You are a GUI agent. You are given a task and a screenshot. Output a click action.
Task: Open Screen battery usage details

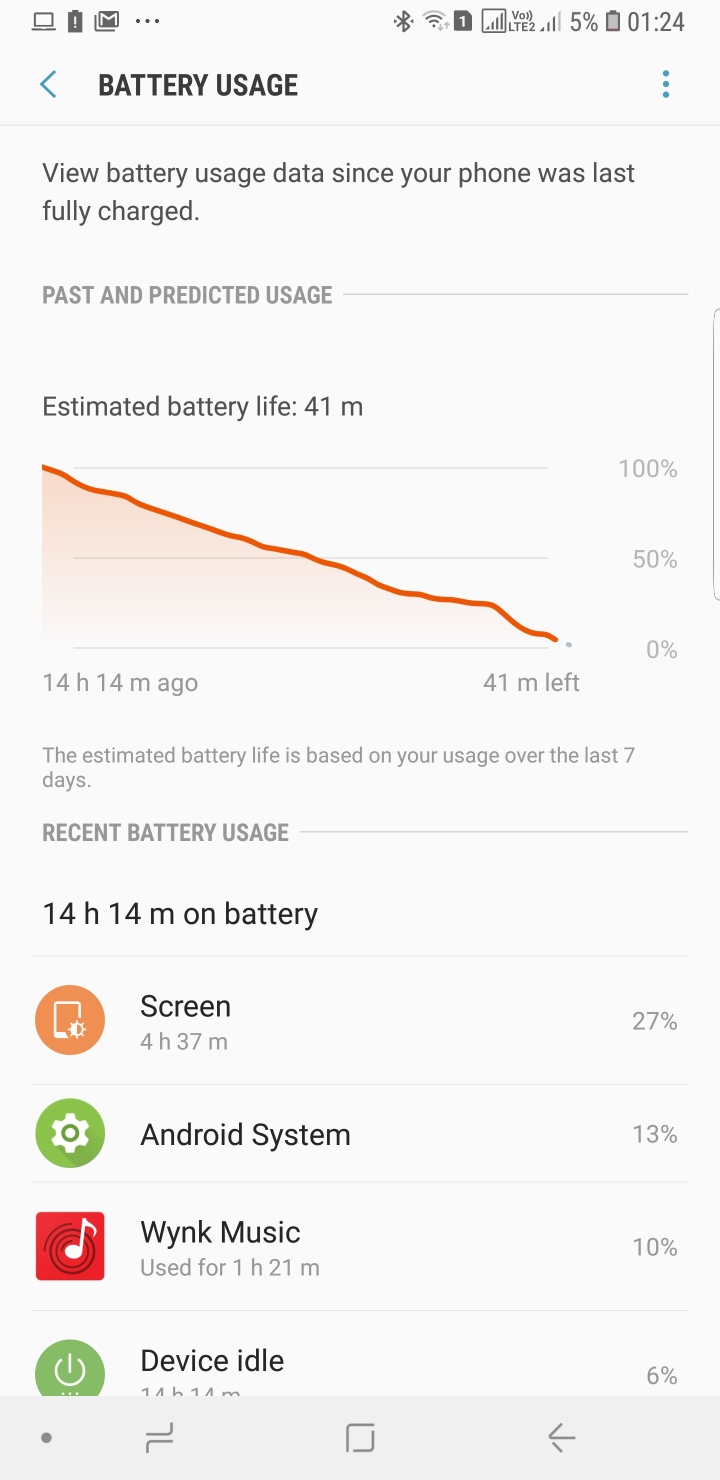click(x=360, y=1021)
